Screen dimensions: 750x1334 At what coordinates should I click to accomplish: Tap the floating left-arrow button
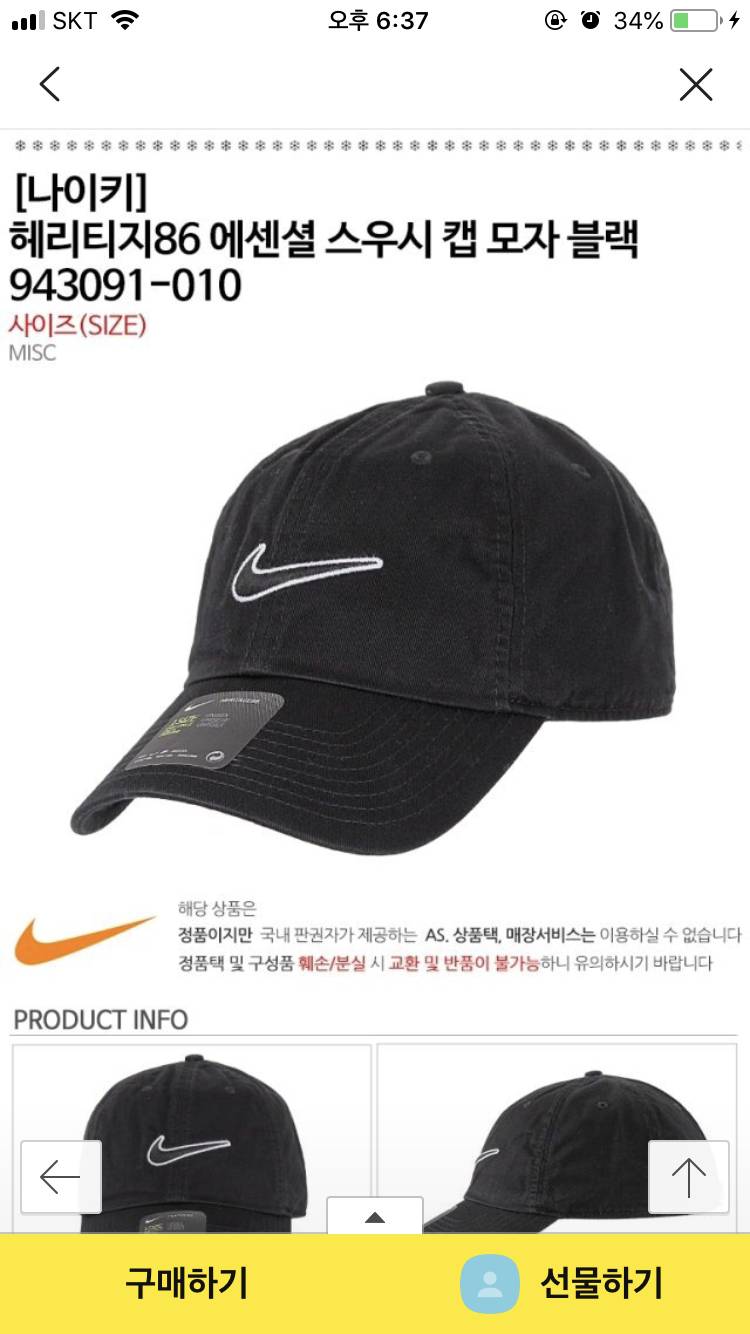[61, 1177]
